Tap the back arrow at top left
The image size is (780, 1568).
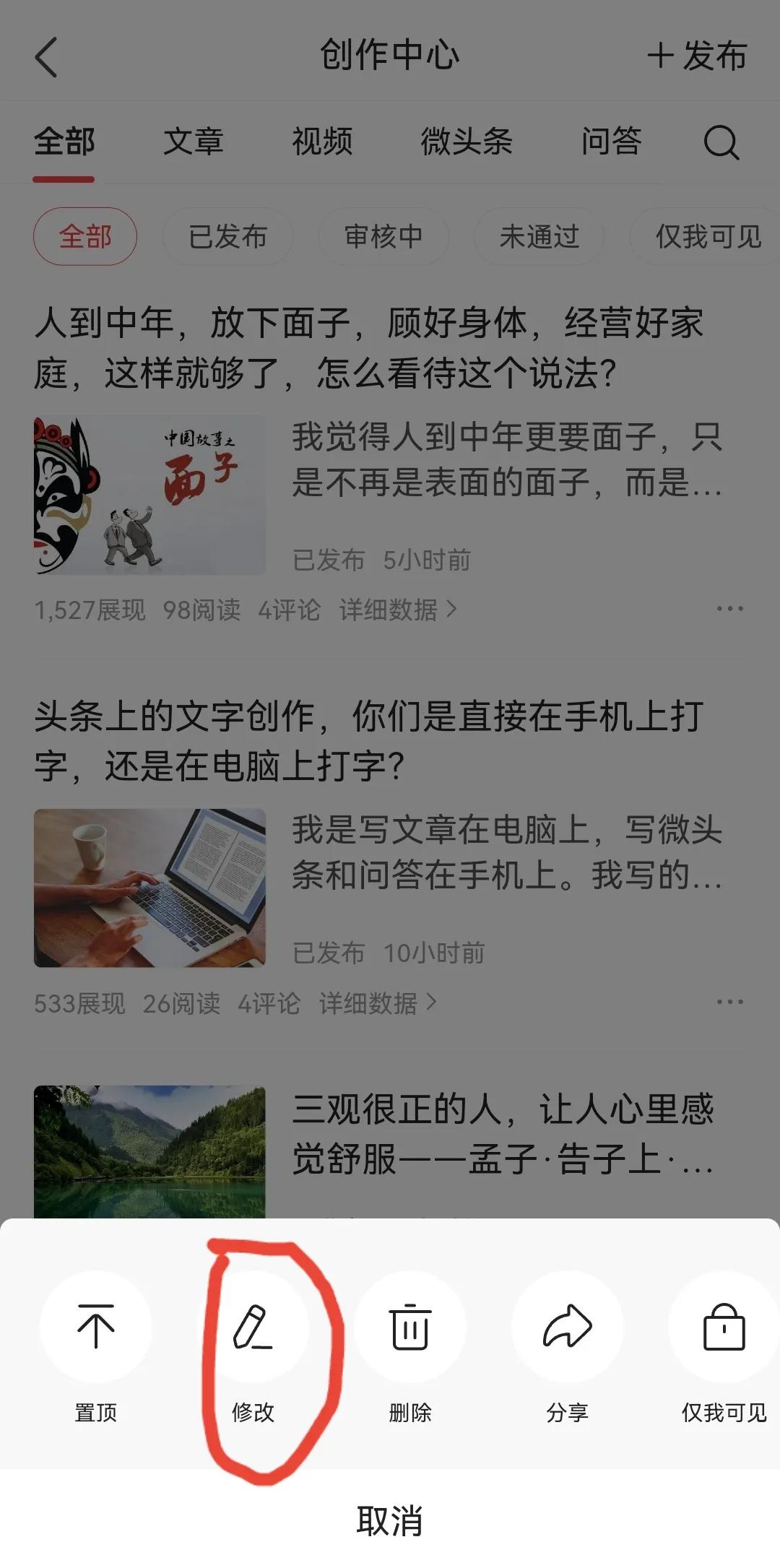coord(45,58)
